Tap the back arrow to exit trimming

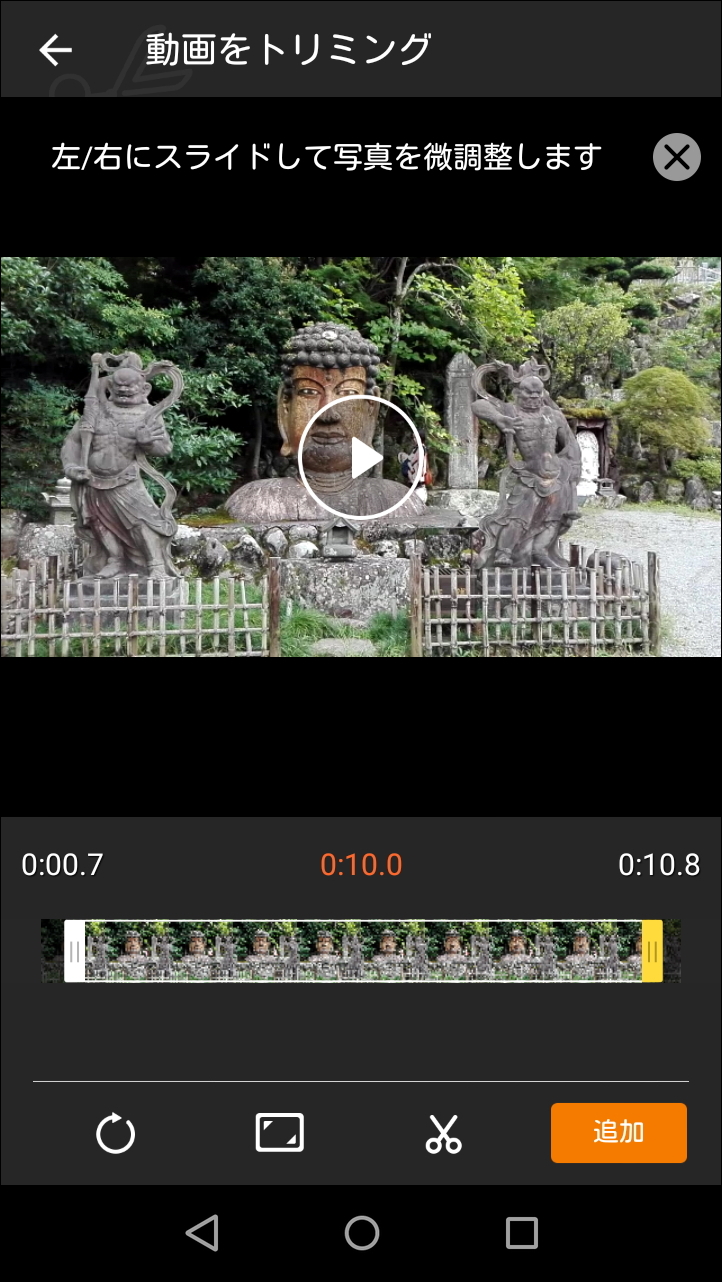[x=55, y=48]
